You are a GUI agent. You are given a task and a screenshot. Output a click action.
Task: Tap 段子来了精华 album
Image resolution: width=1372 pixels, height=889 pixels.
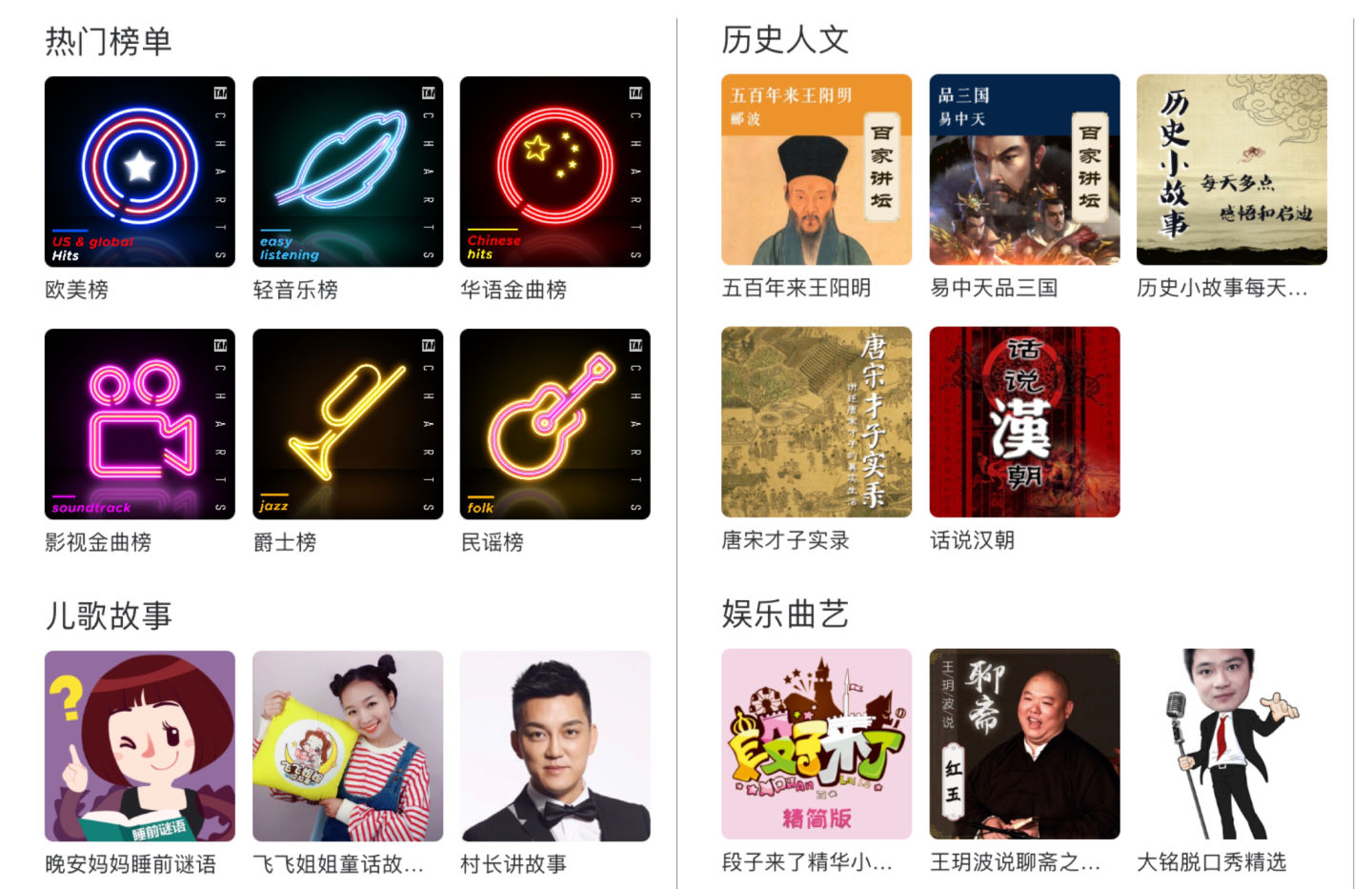[817, 744]
